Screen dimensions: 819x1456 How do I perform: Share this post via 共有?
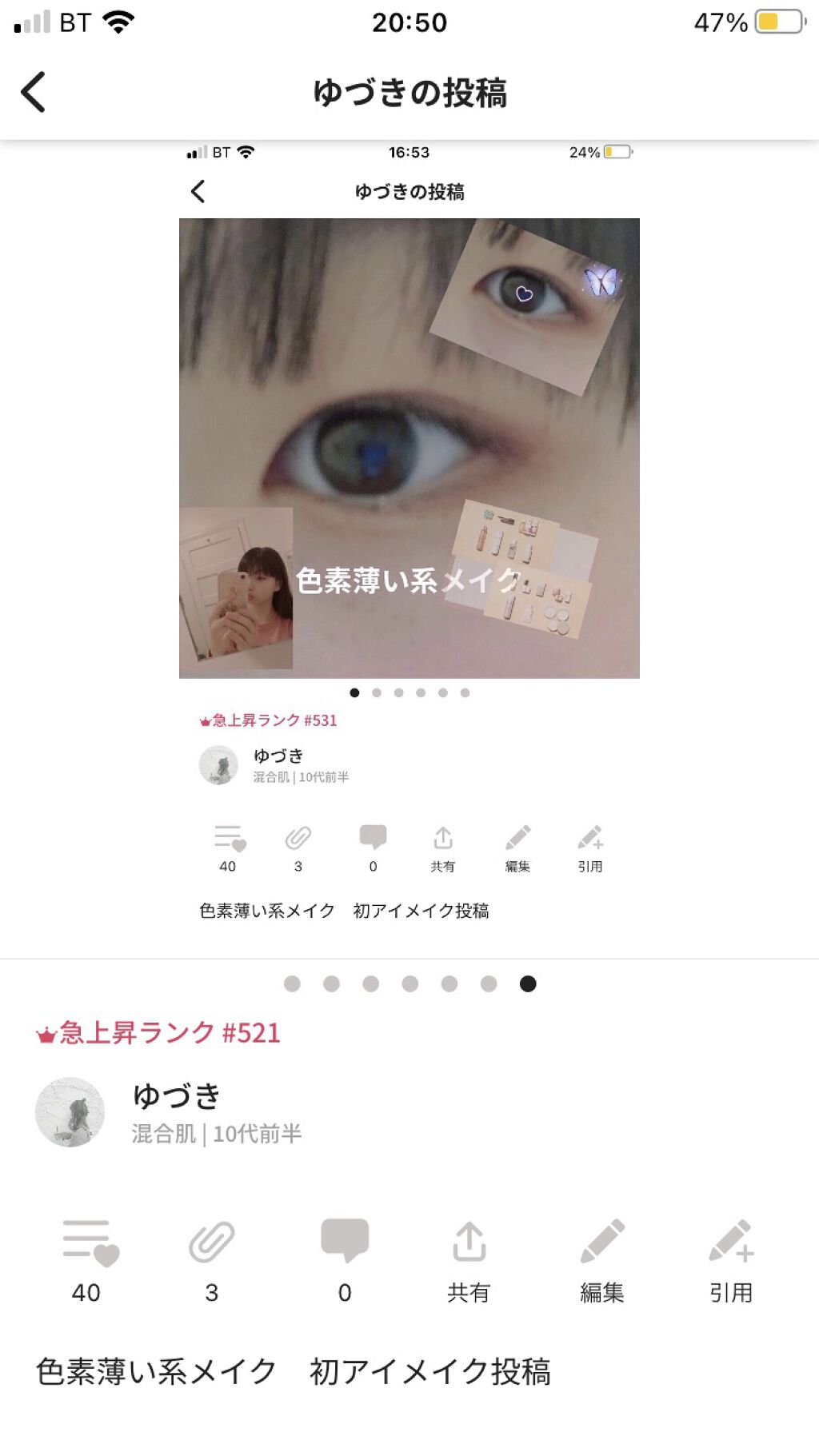click(x=469, y=1260)
